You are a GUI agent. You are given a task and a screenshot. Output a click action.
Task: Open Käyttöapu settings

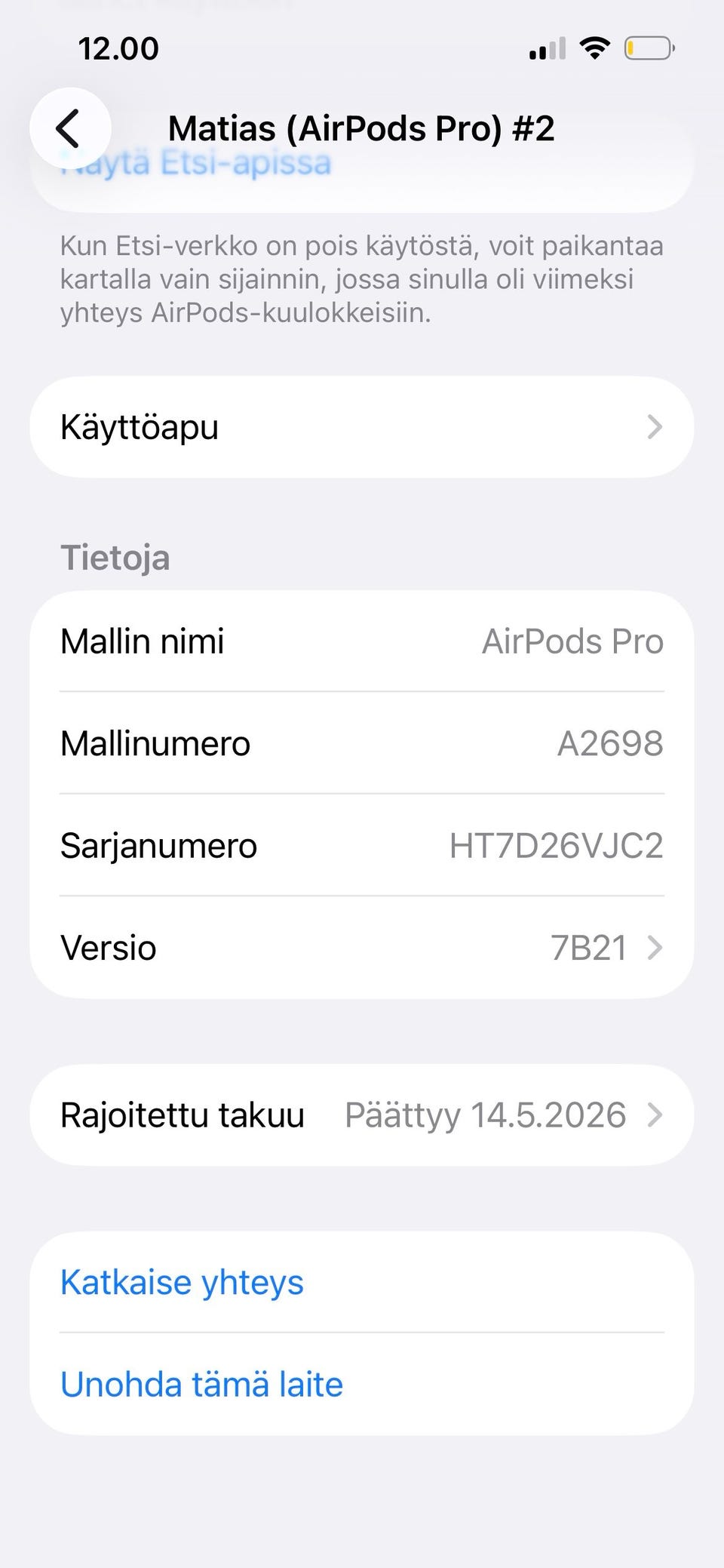click(361, 427)
